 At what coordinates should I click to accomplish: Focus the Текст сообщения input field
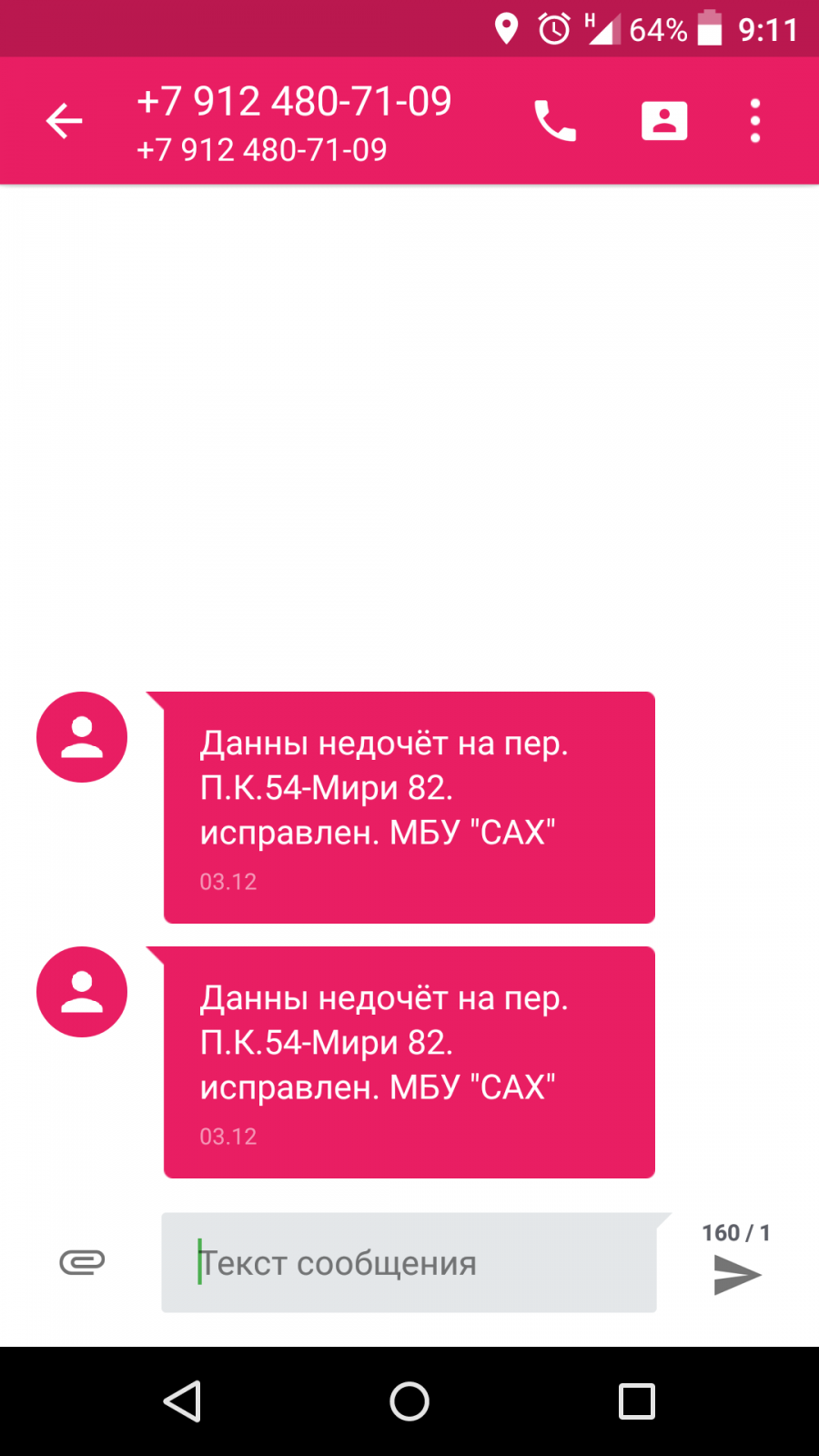[409, 1263]
